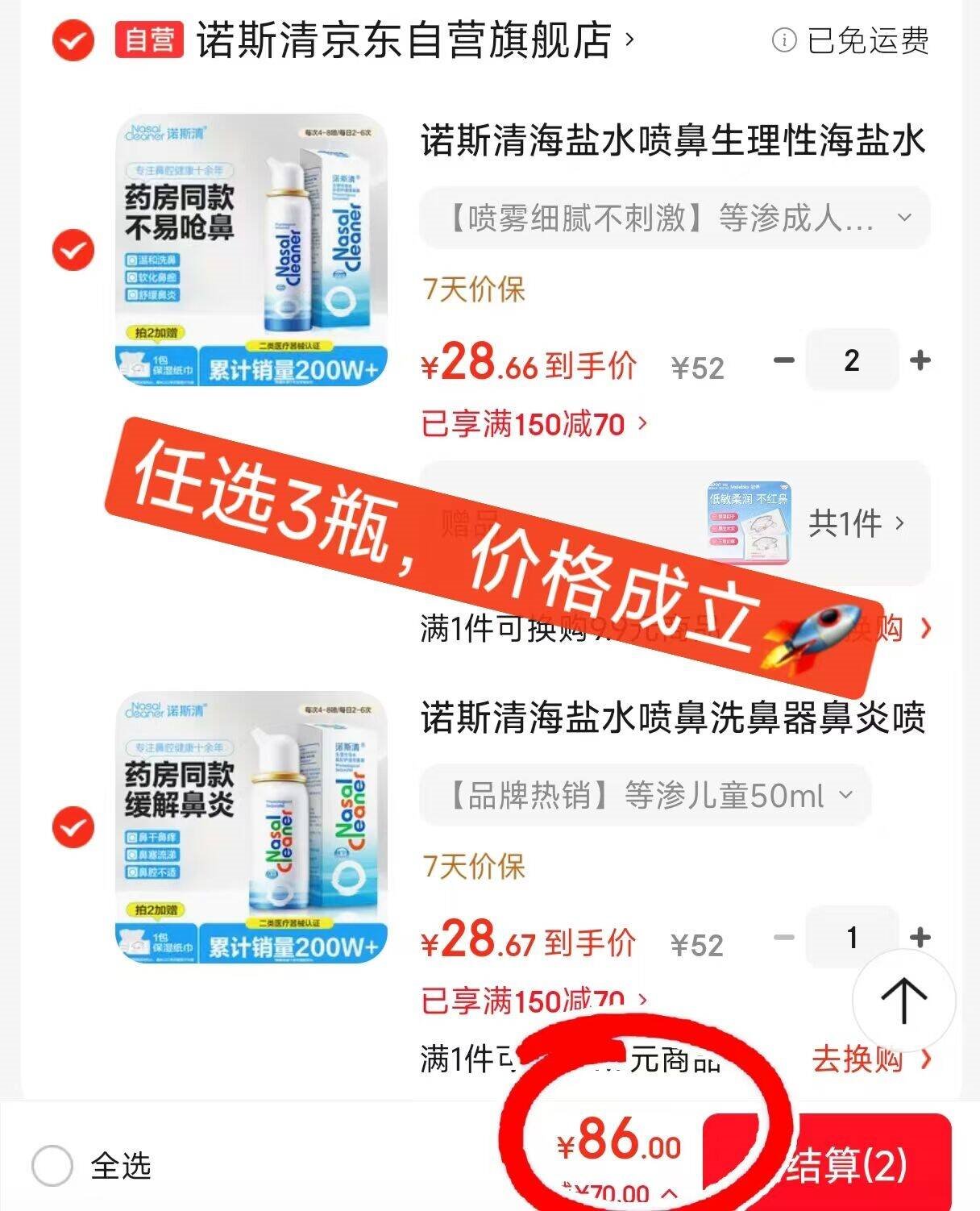980x1211 pixels.
Task: Open the 药房同款不易呛鼻 product image
Action: pos(251,250)
